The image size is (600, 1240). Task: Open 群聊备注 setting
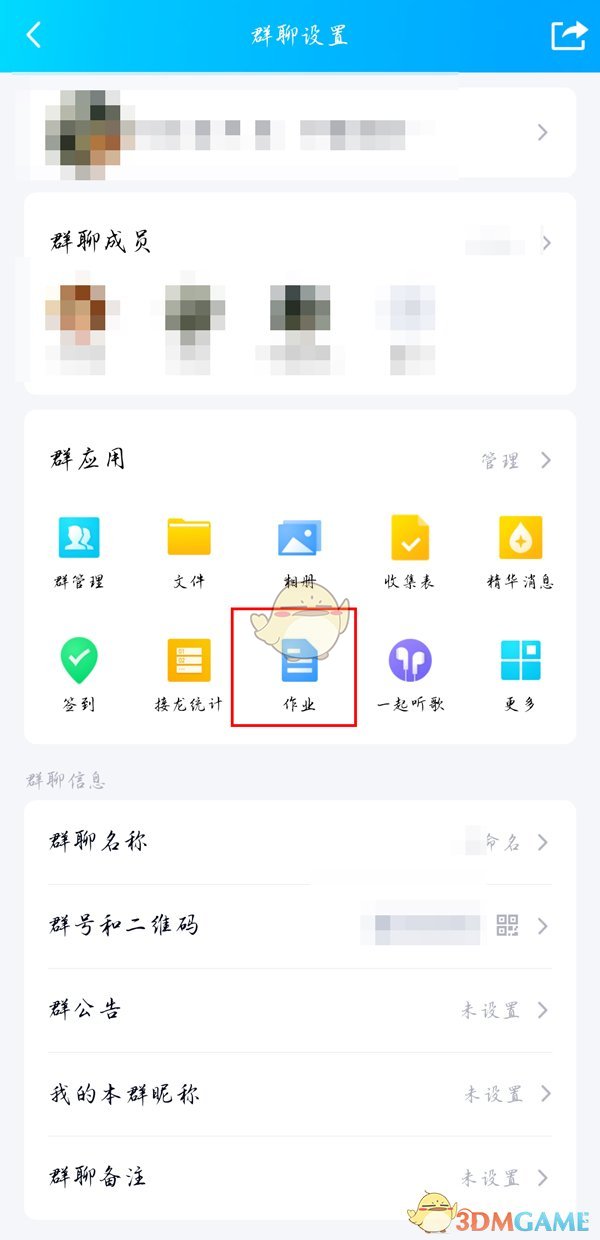(x=300, y=1177)
